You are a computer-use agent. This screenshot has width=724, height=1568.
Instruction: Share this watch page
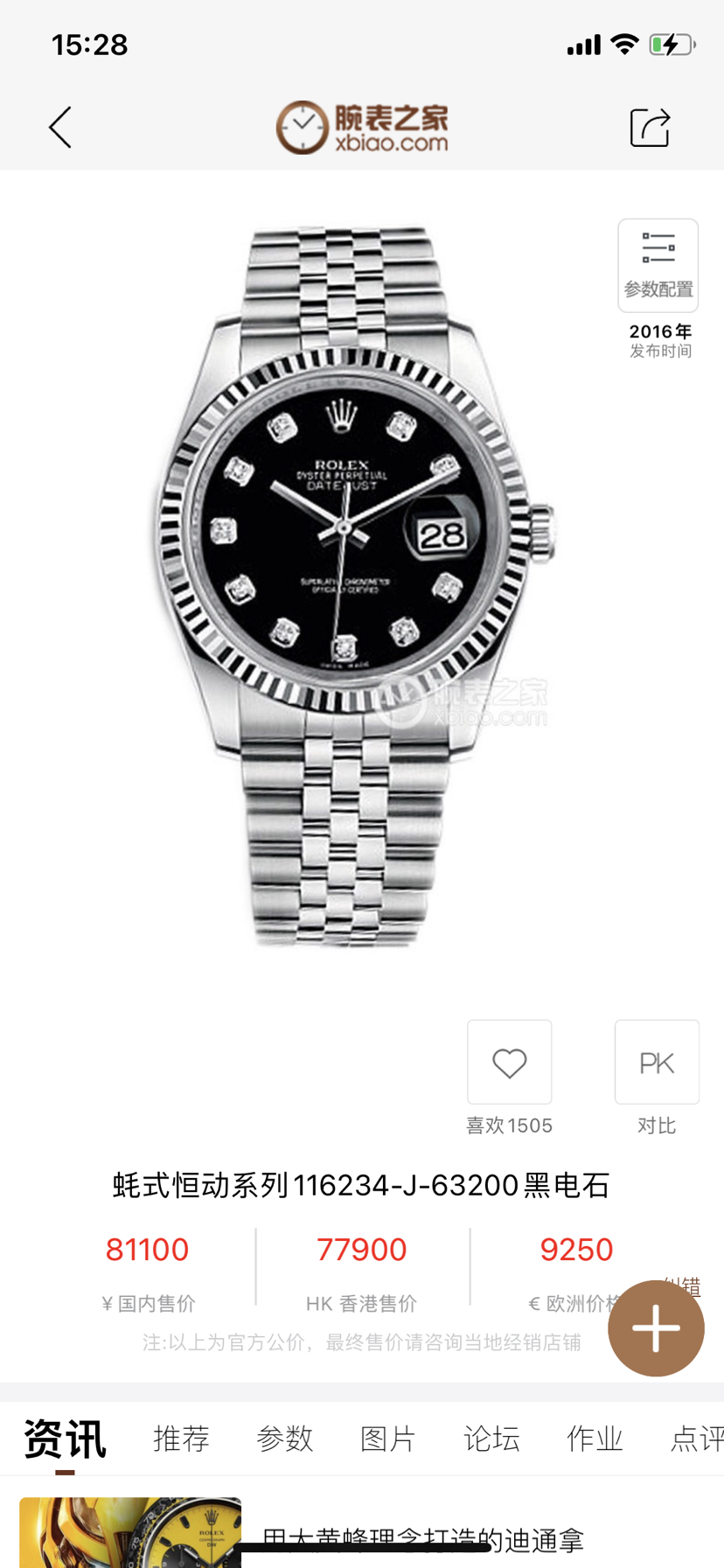pos(650,128)
